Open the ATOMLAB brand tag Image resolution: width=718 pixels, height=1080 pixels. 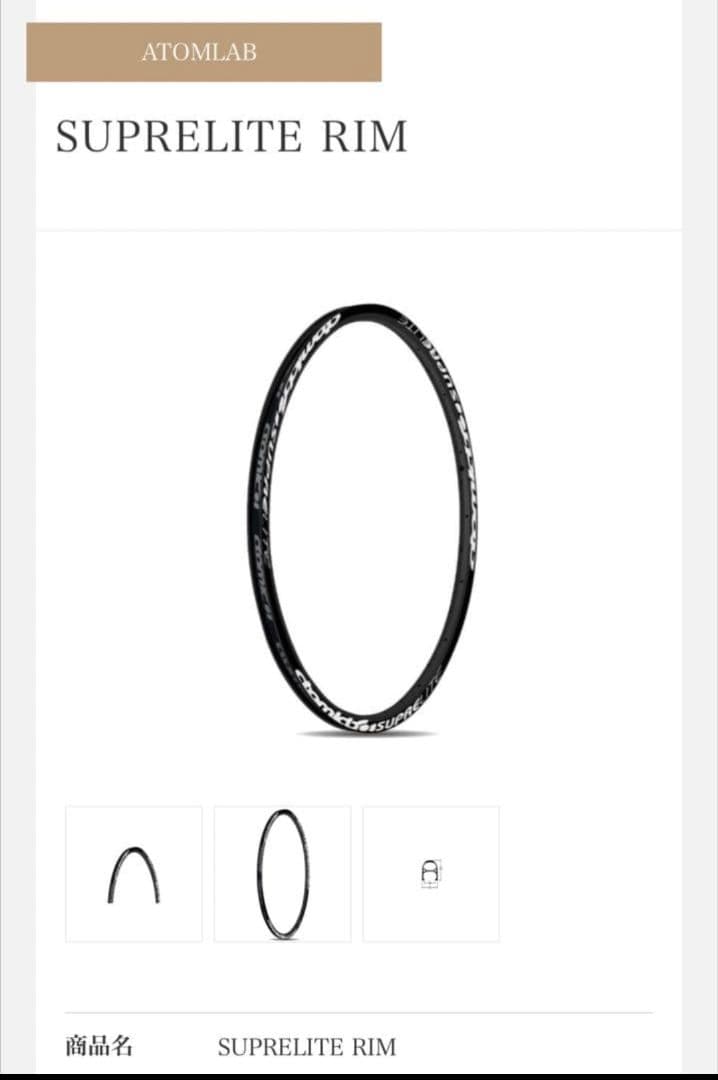pos(204,52)
